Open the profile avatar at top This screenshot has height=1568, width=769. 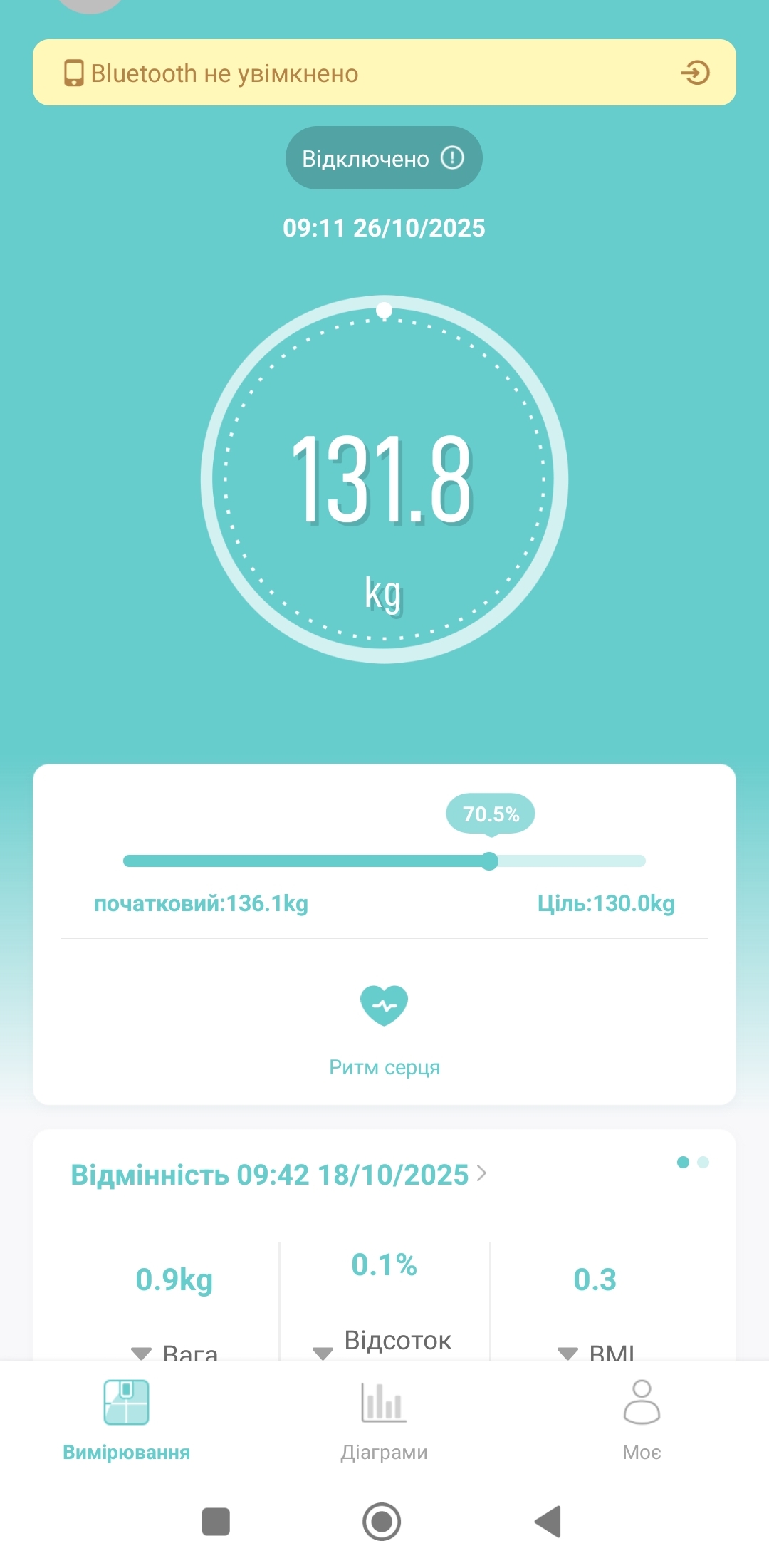pos(90,4)
